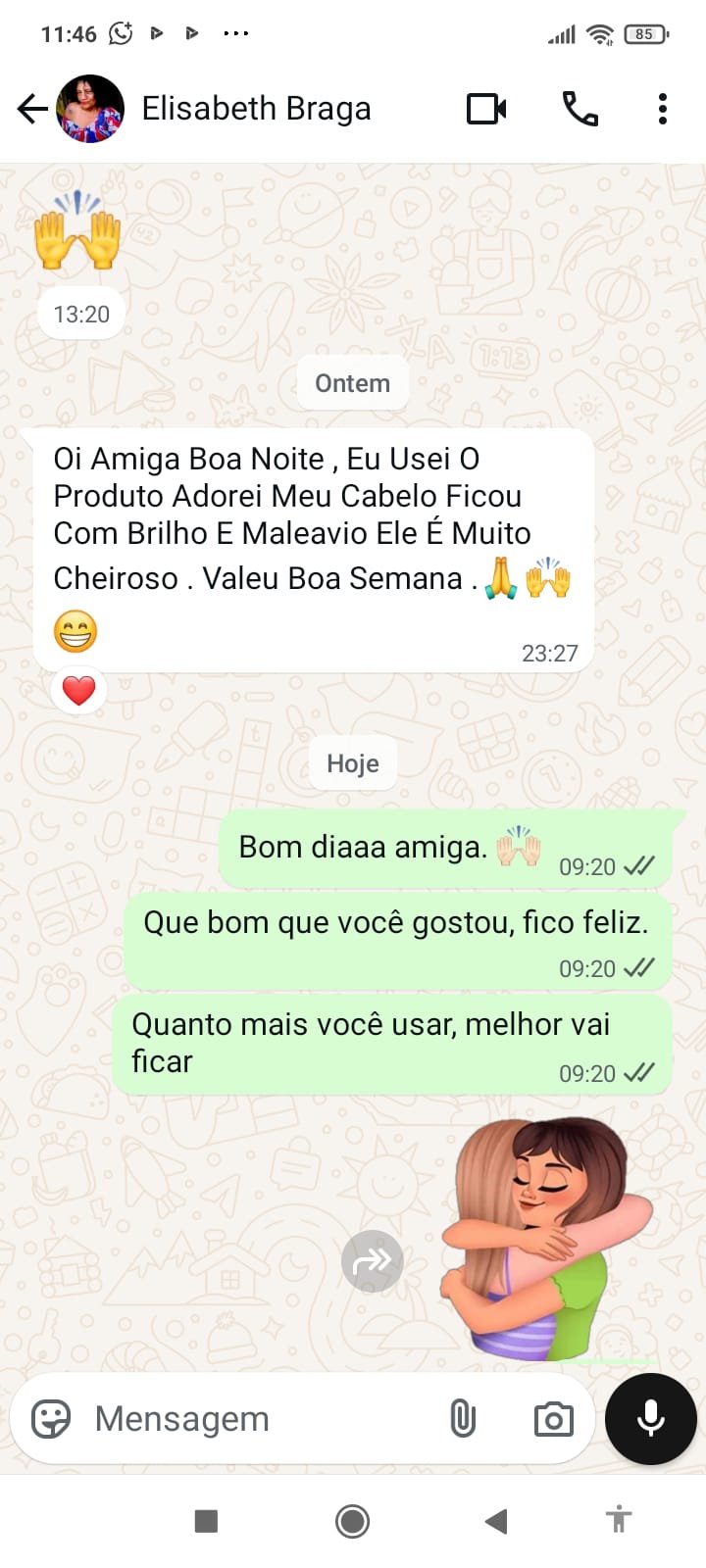This screenshot has width=706, height=1568.
Task: Tap the 'Ontem' date divider
Action: pyautogui.click(x=352, y=383)
